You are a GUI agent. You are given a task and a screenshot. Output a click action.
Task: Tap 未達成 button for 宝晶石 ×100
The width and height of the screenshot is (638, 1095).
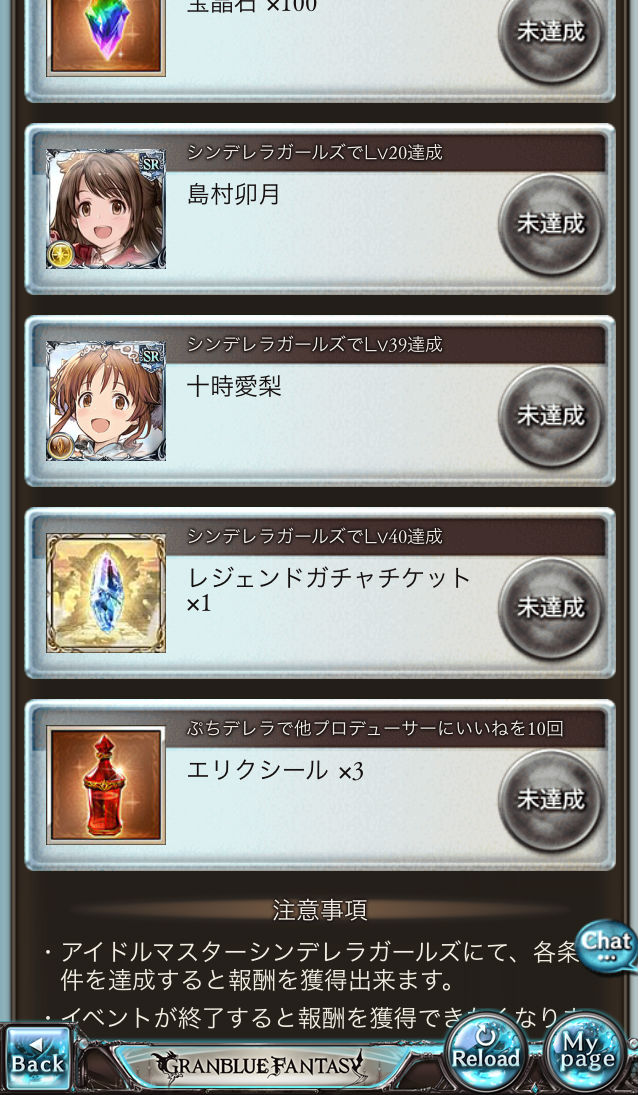[x=550, y=33]
